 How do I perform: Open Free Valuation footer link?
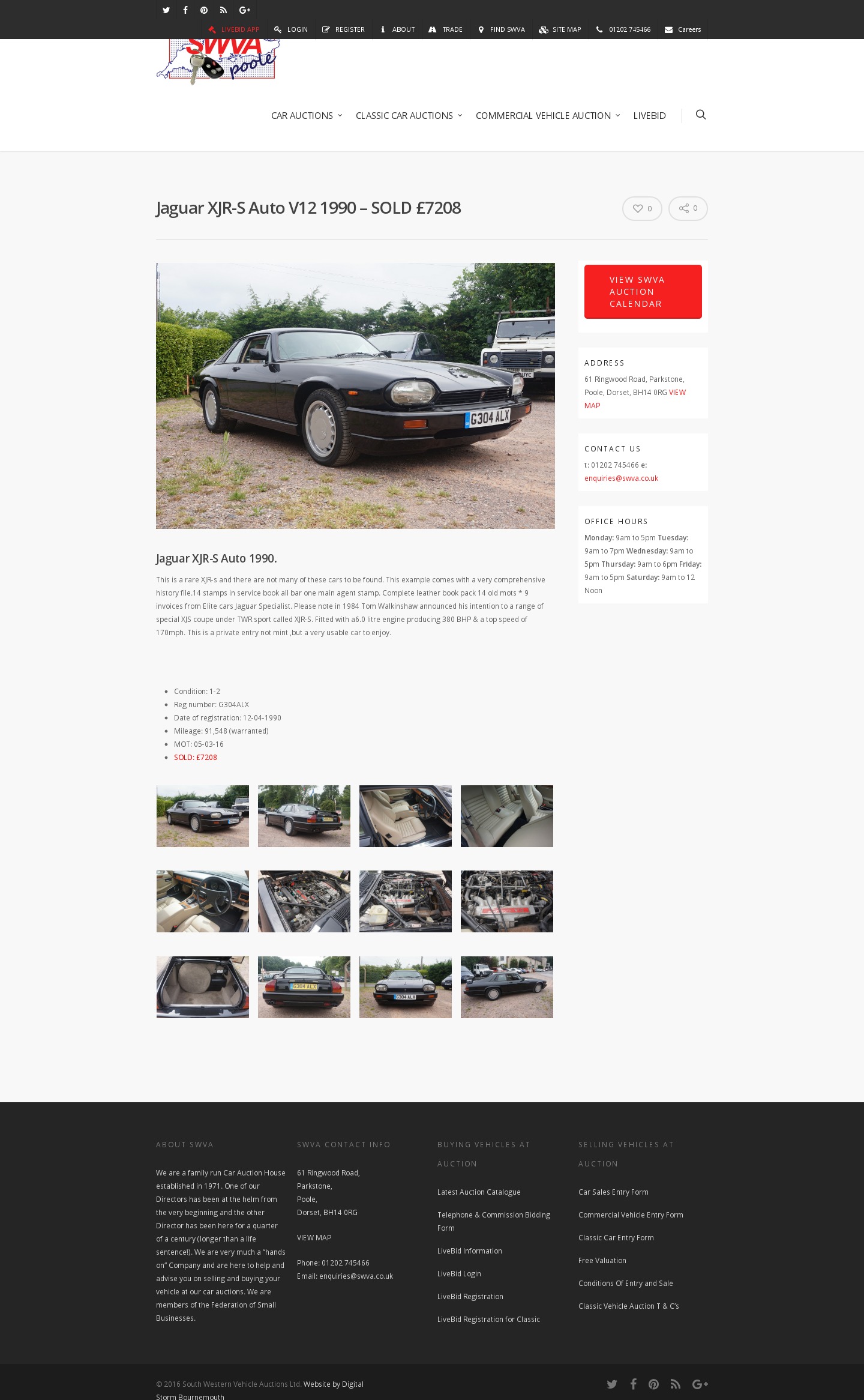(x=602, y=1261)
